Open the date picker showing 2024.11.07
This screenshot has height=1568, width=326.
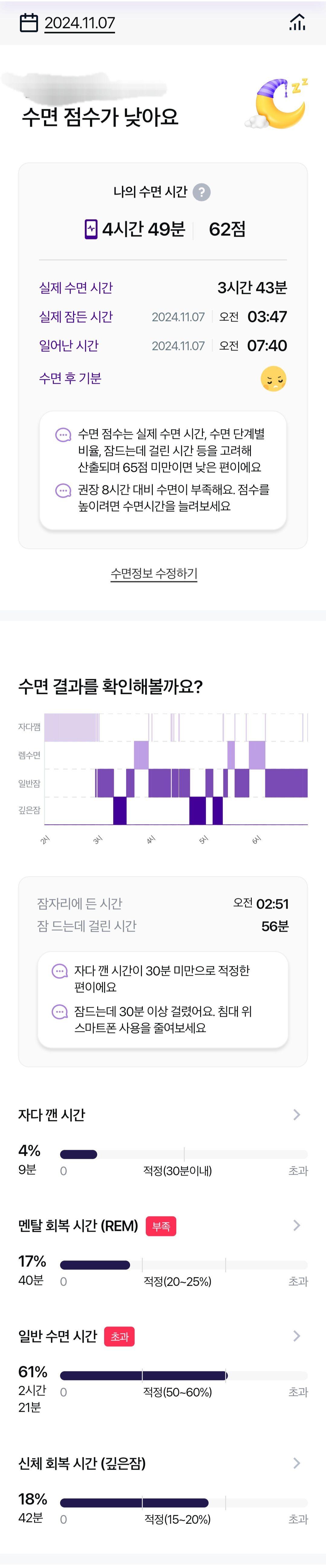click(x=68, y=23)
